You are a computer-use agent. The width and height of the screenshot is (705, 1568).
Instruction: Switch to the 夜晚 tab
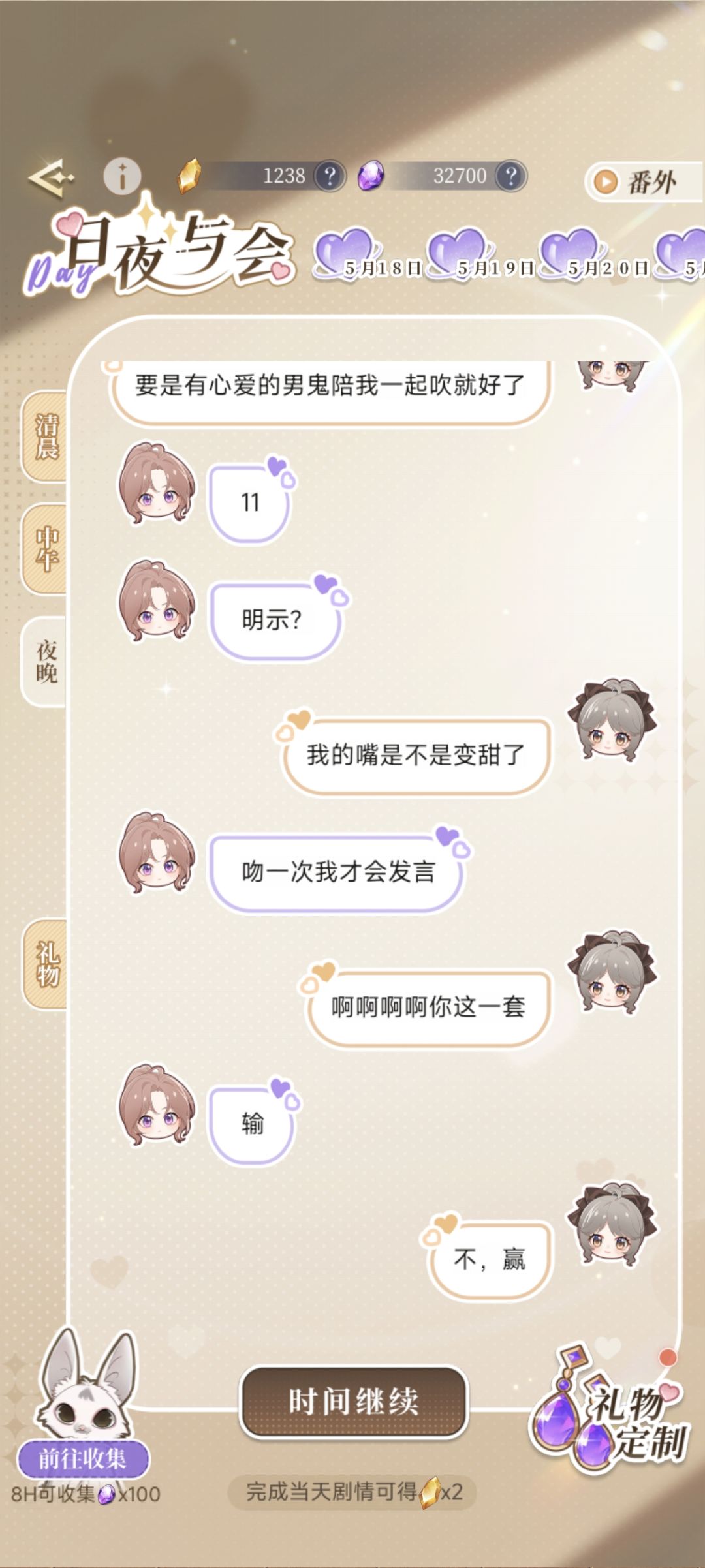46,662
